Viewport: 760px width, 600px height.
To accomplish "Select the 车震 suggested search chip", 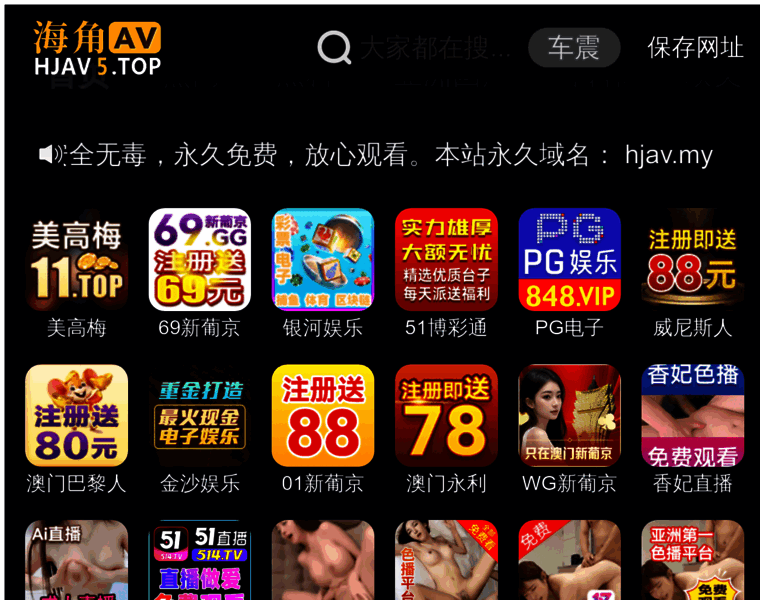I will [574, 47].
